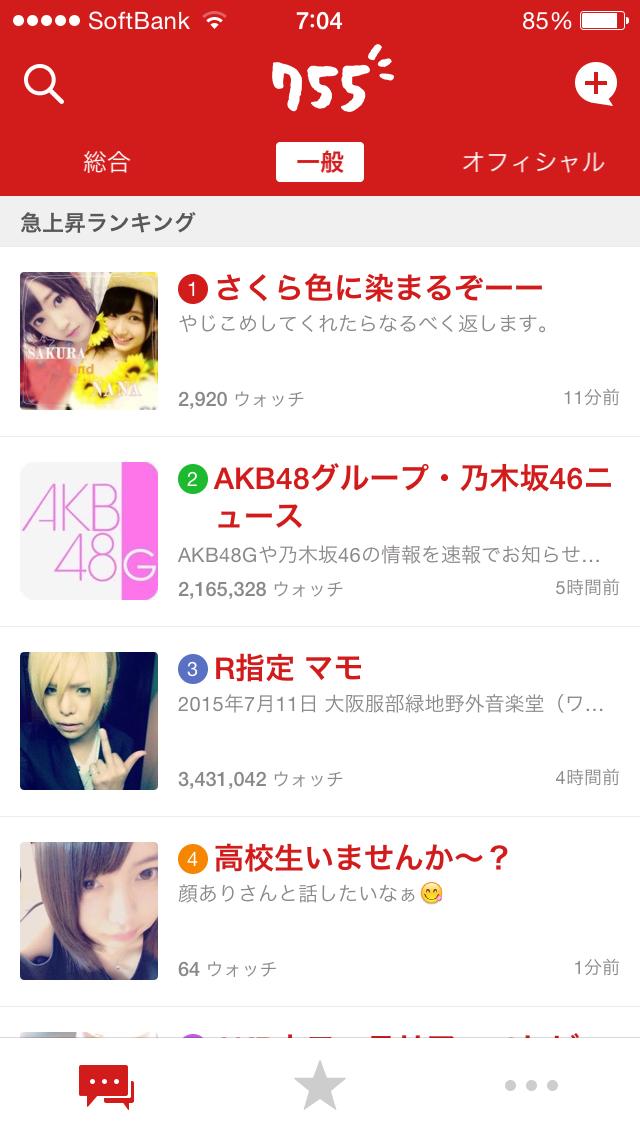Create a new talk with the plus bubble
The image size is (640, 1136).
tap(596, 85)
